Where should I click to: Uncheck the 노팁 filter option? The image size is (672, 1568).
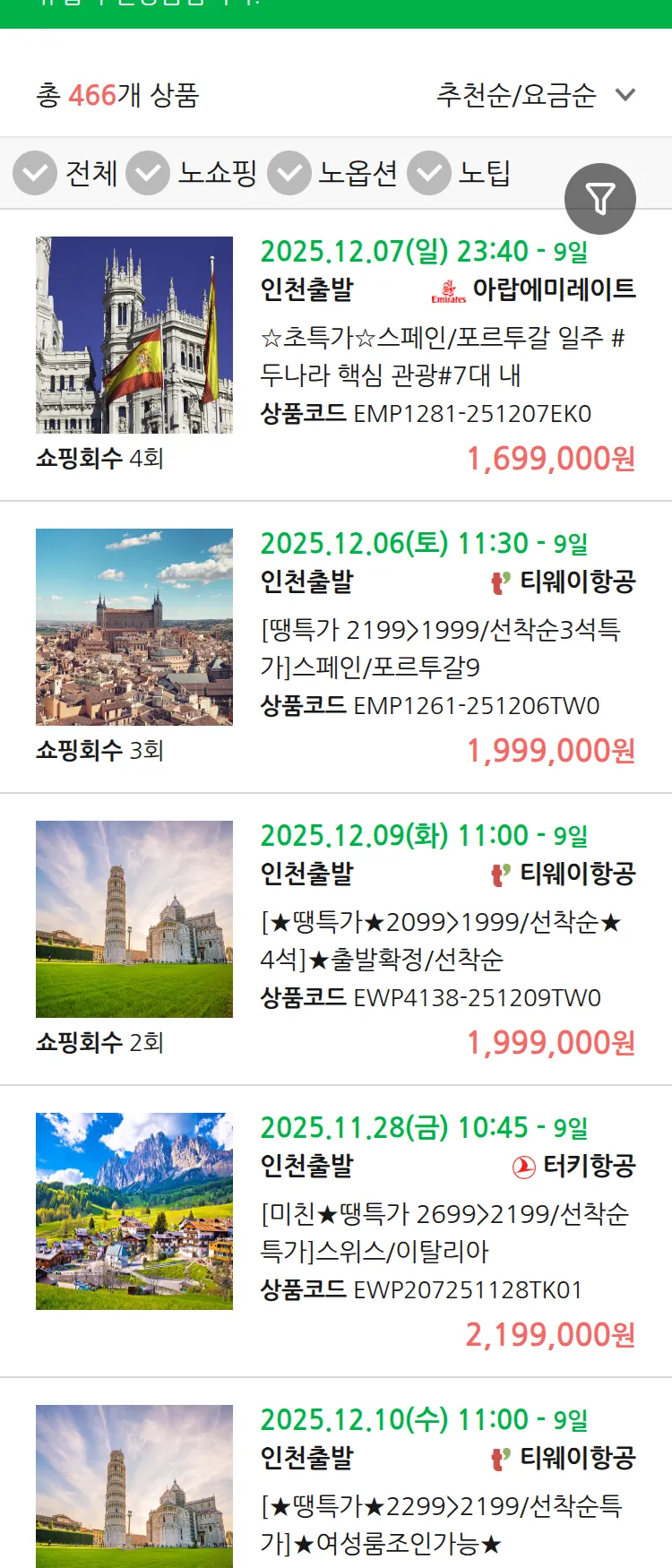429,172
